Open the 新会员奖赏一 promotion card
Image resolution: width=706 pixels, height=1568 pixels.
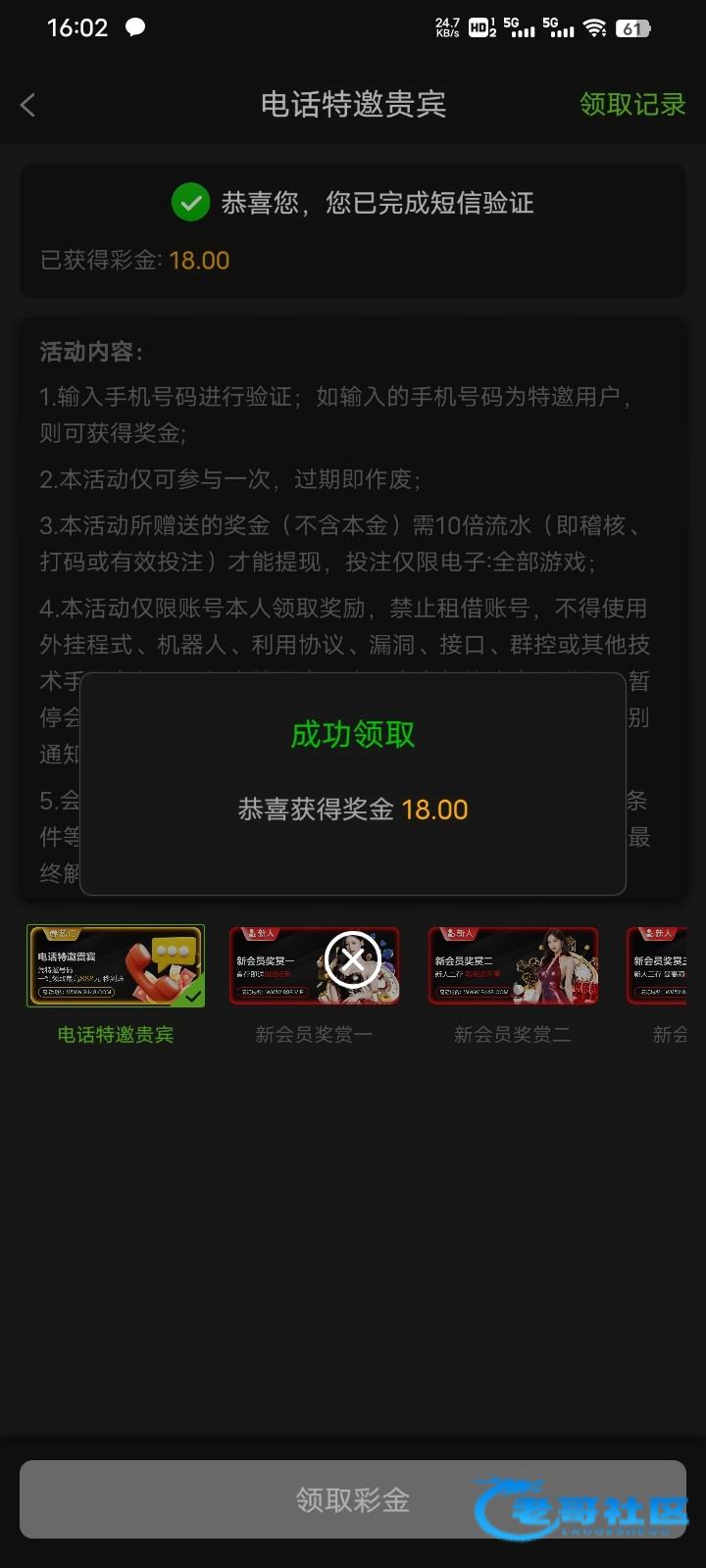point(275,967)
